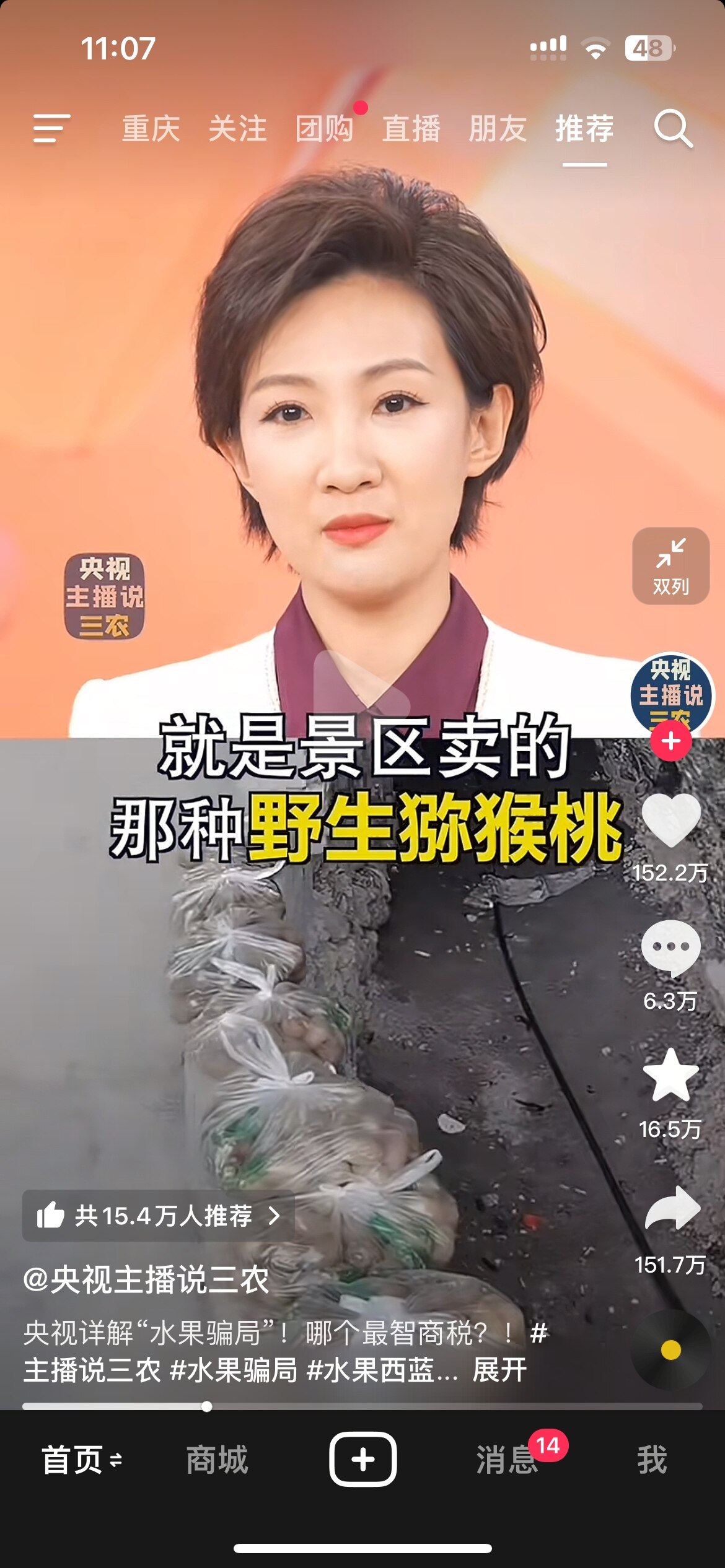Go to the 商城 tab
The width and height of the screenshot is (725, 1568).
tap(217, 1460)
